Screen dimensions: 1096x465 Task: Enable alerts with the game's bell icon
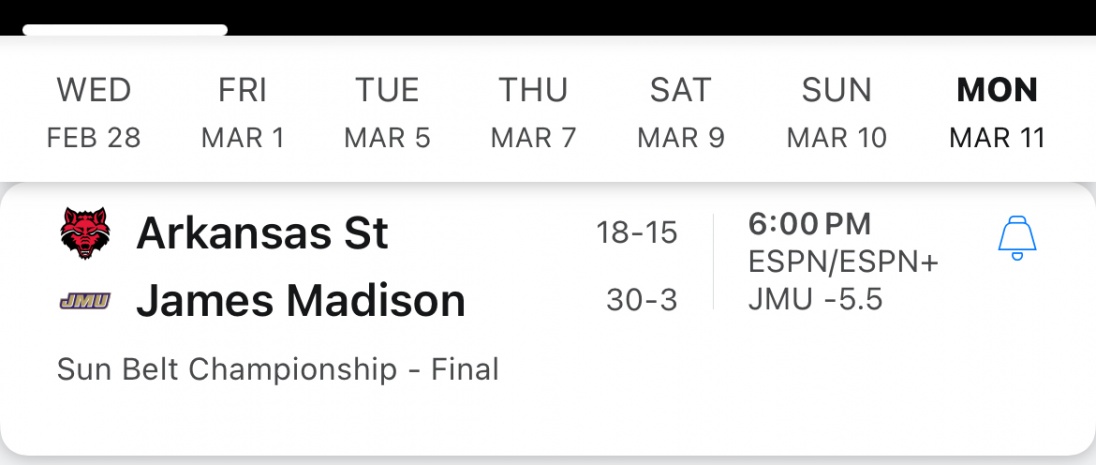(x=1017, y=239)
